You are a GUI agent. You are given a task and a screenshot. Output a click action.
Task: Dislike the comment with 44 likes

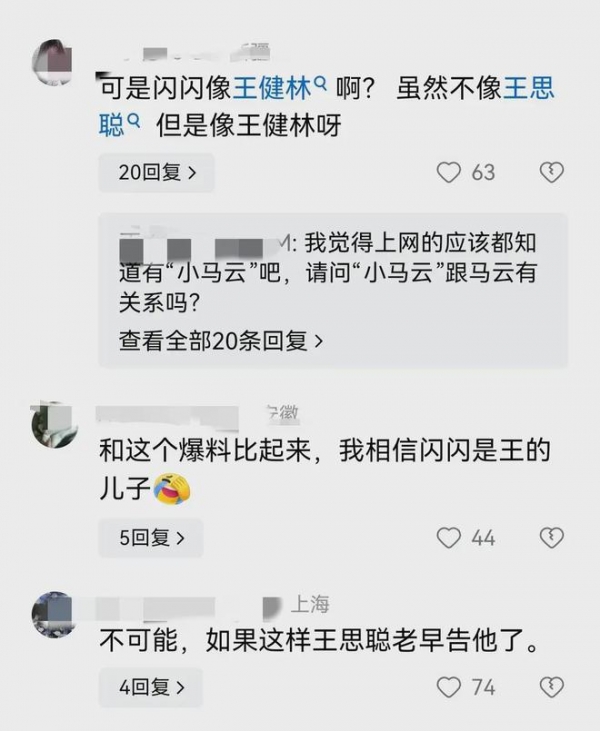click(x=551, y=537)
